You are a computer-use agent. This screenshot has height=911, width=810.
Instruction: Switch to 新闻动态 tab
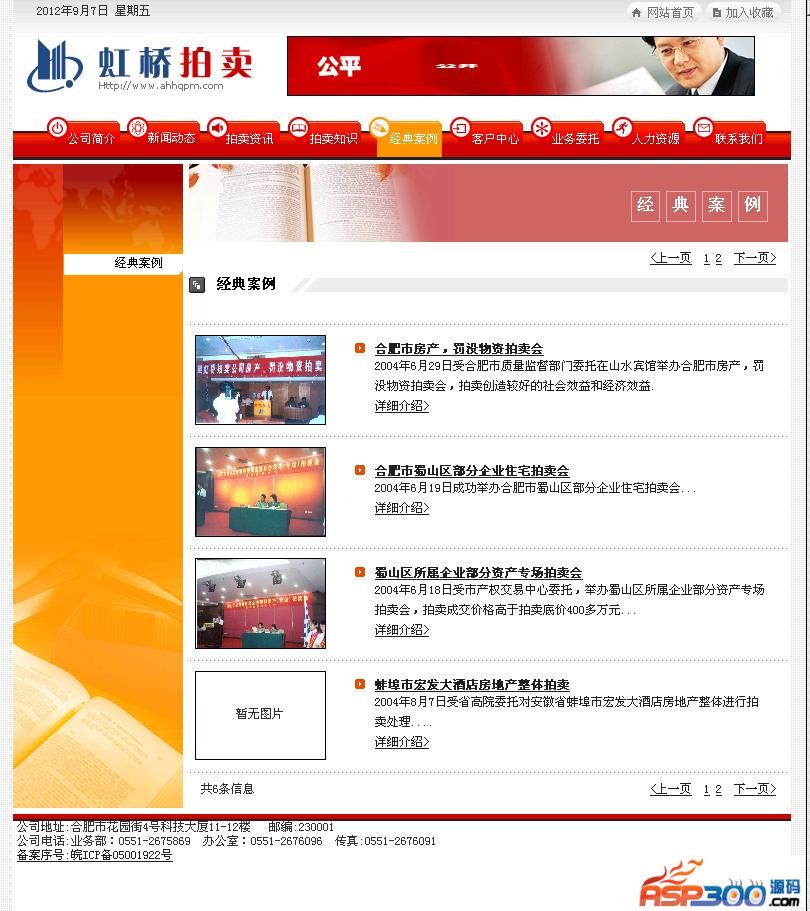click(x=171, y=138)
